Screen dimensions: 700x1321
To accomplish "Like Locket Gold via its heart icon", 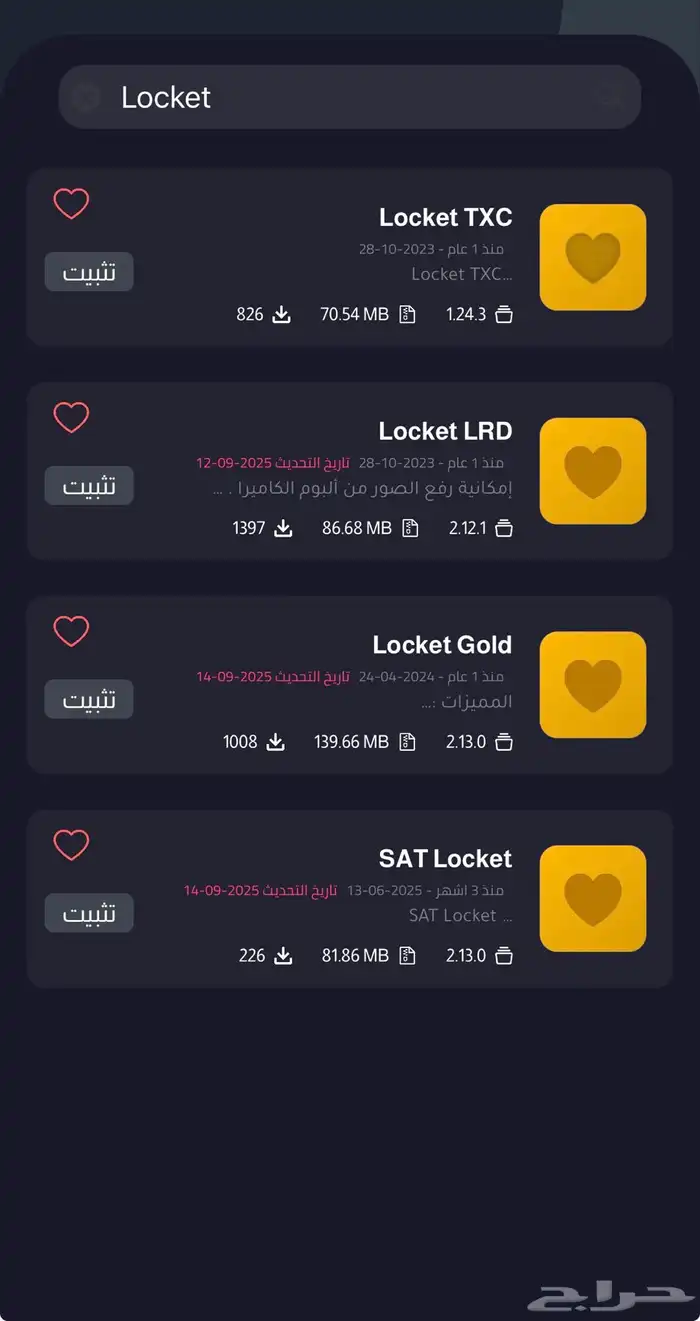I will [x=71, y=631].
